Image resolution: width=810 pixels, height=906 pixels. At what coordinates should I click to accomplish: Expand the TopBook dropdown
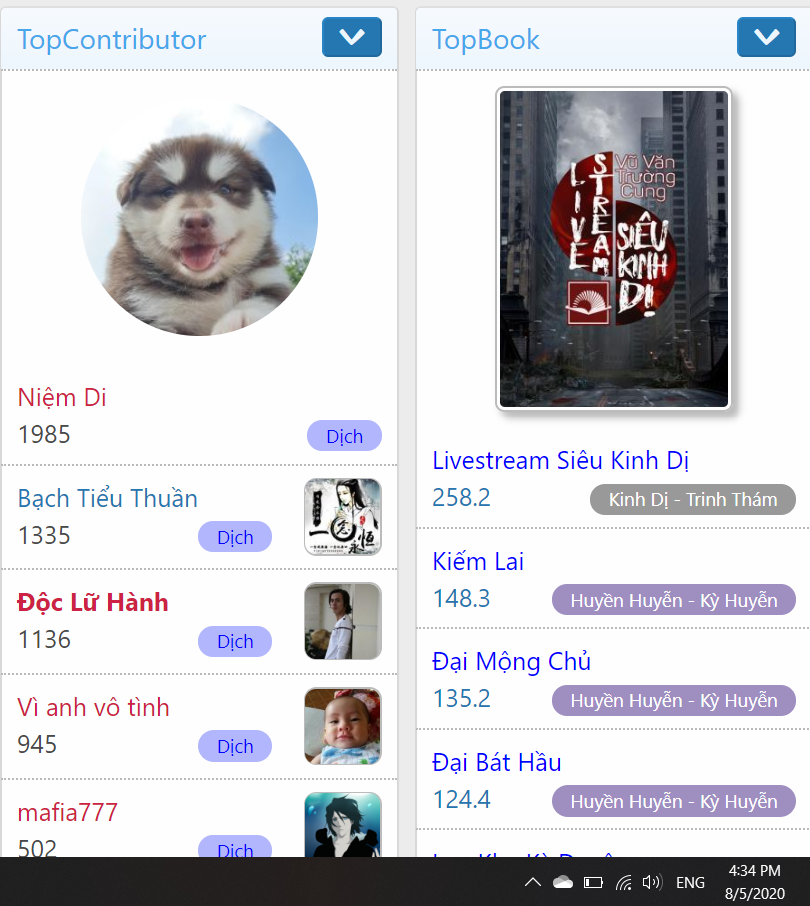click(x=766, y=38)
